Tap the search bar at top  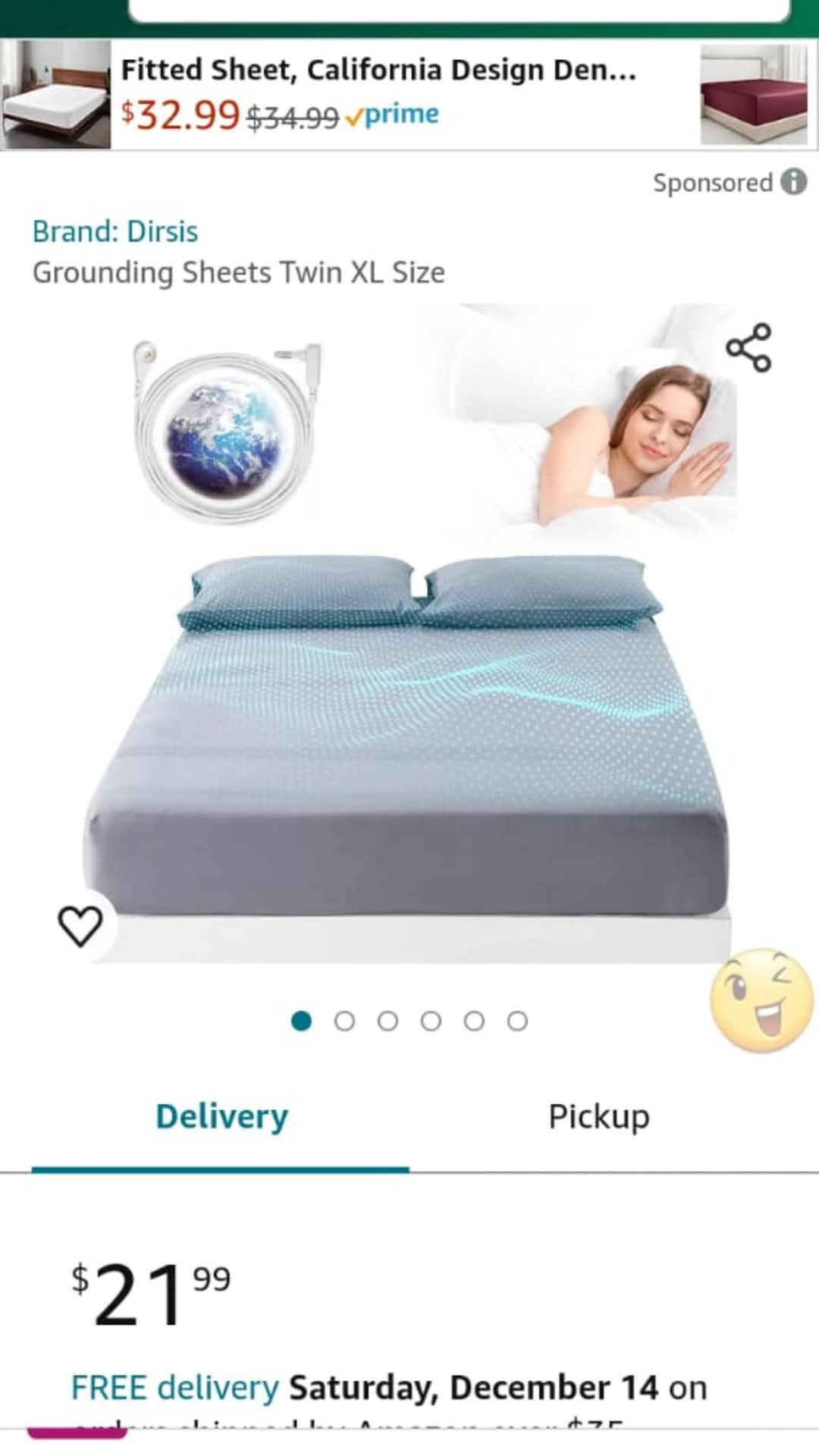[459, 9]
